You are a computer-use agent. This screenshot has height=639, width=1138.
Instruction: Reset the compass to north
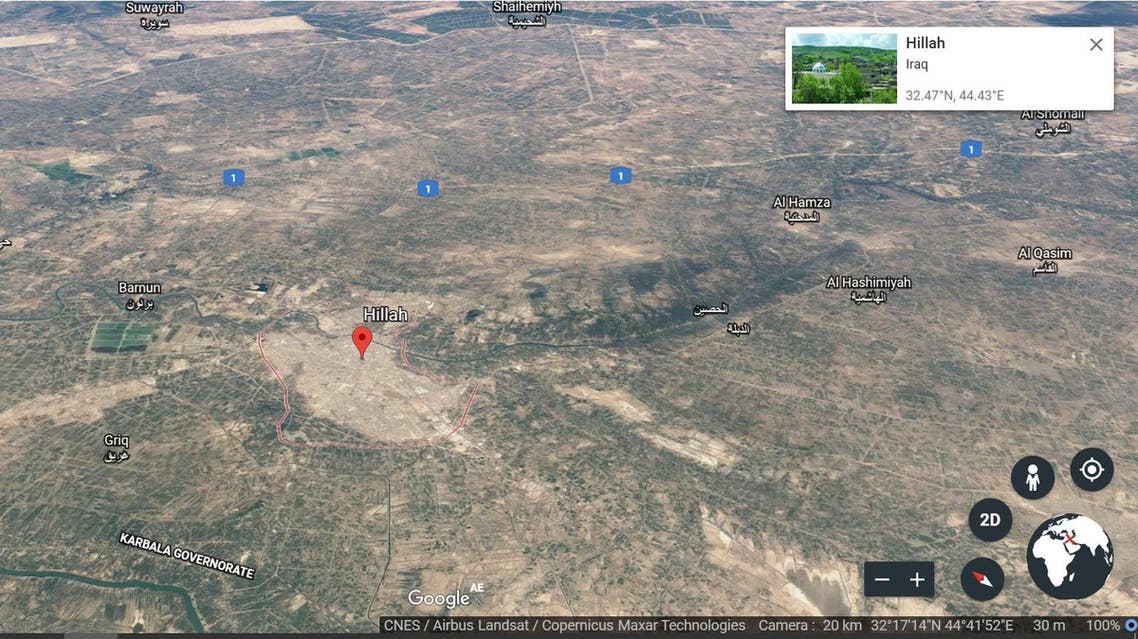[x=982, y=579]
